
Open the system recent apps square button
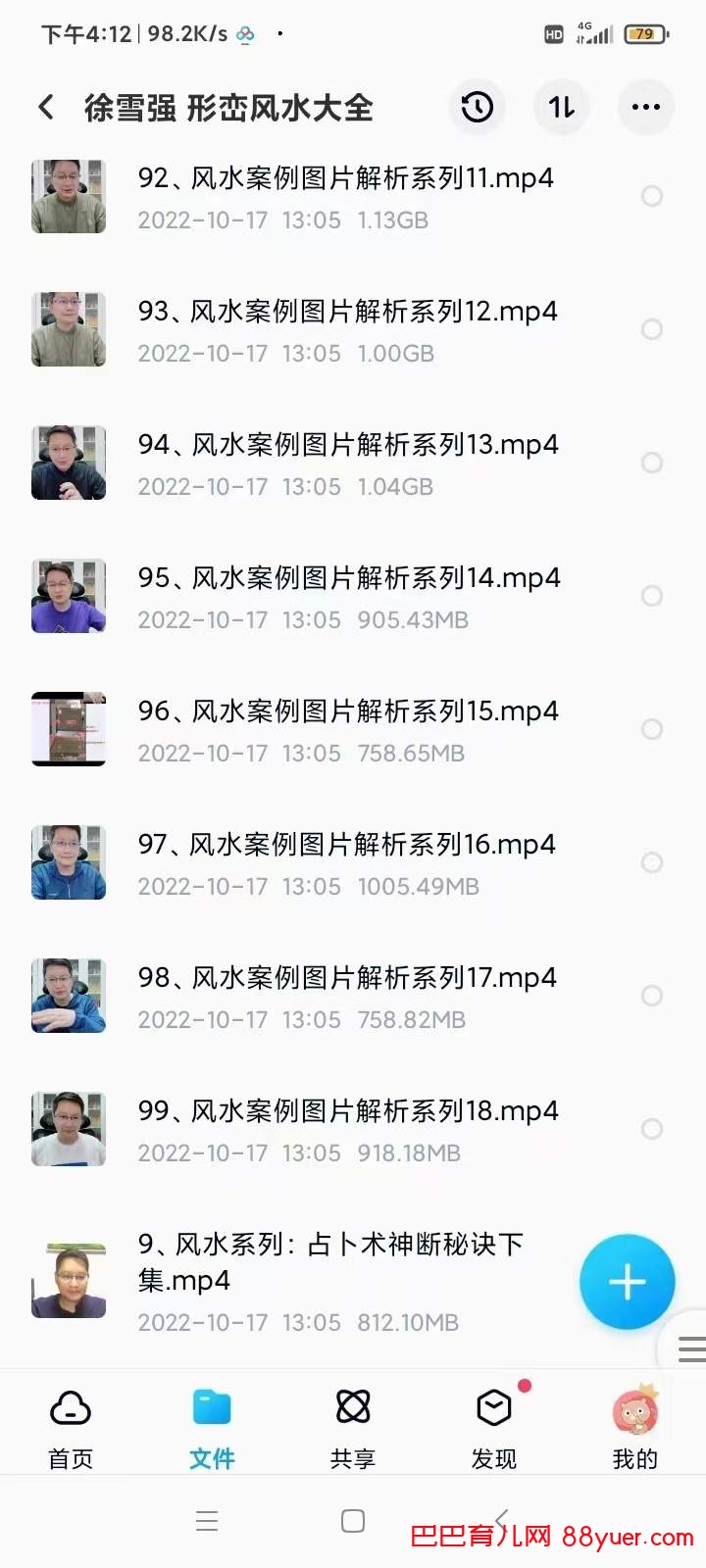tap(353, 1521)
